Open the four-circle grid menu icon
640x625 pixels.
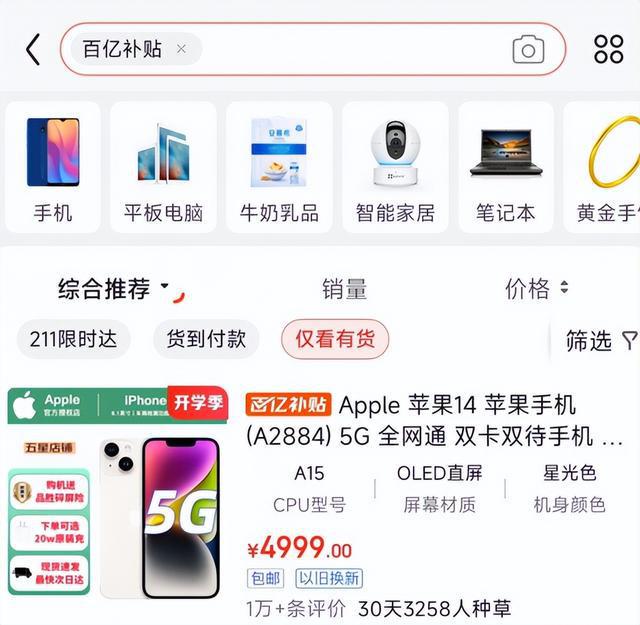pyautogui.click(x=608, y=49)
